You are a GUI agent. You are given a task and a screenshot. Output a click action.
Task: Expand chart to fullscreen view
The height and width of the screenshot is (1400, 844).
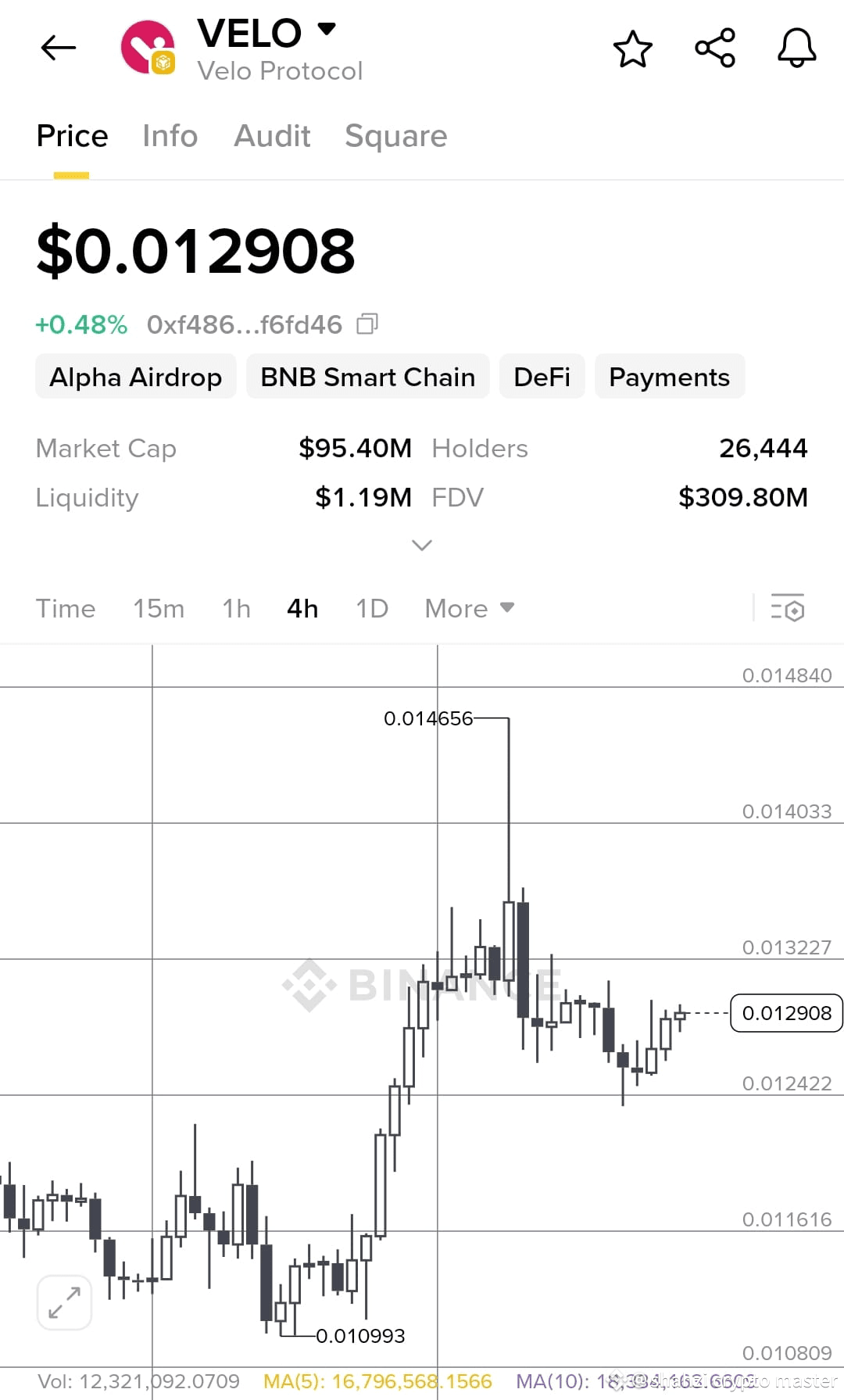click(x=63, y=1302)
